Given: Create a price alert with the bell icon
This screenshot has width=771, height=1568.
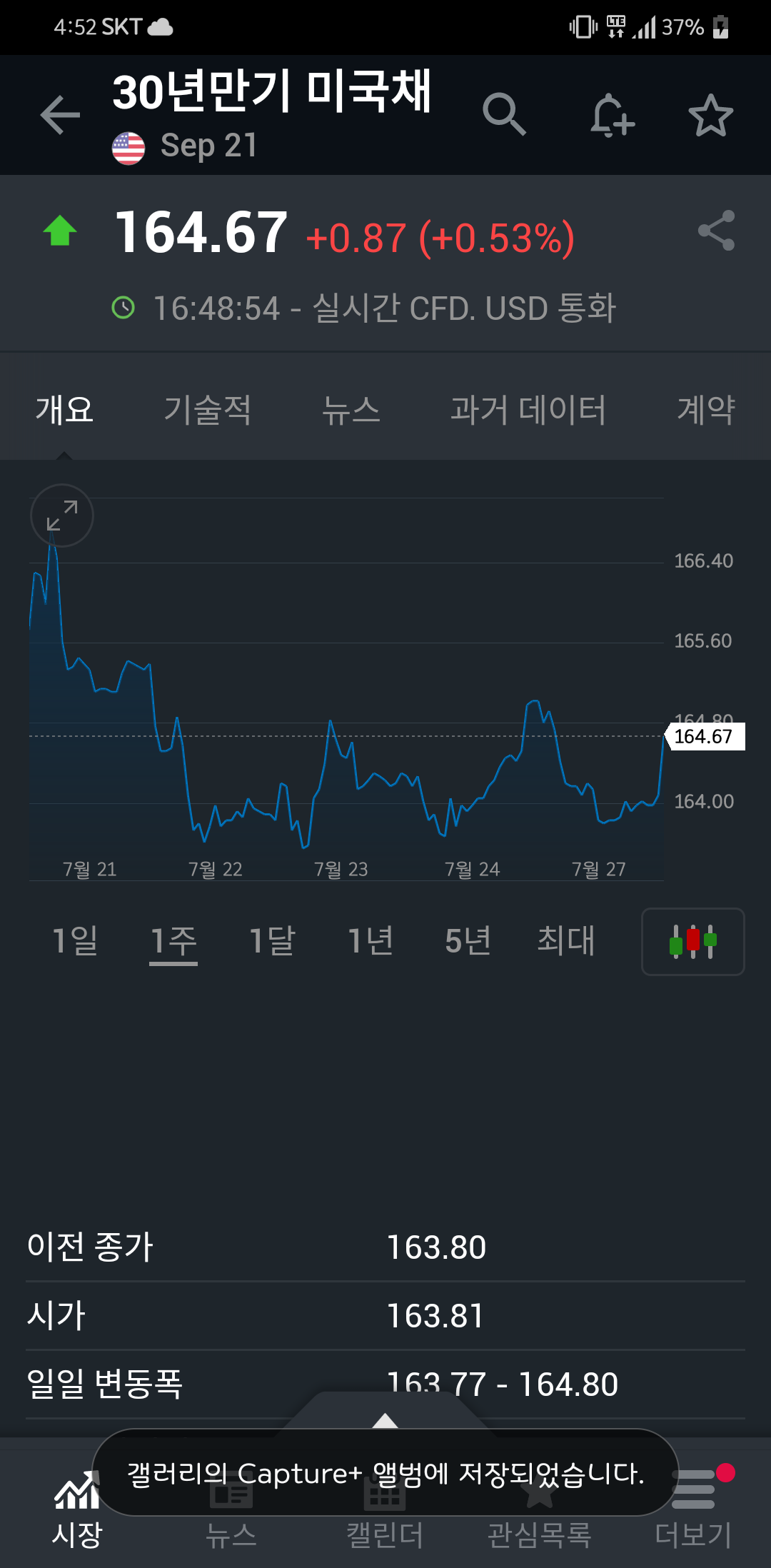Looking at the screenshot, I should pos(612,115).
